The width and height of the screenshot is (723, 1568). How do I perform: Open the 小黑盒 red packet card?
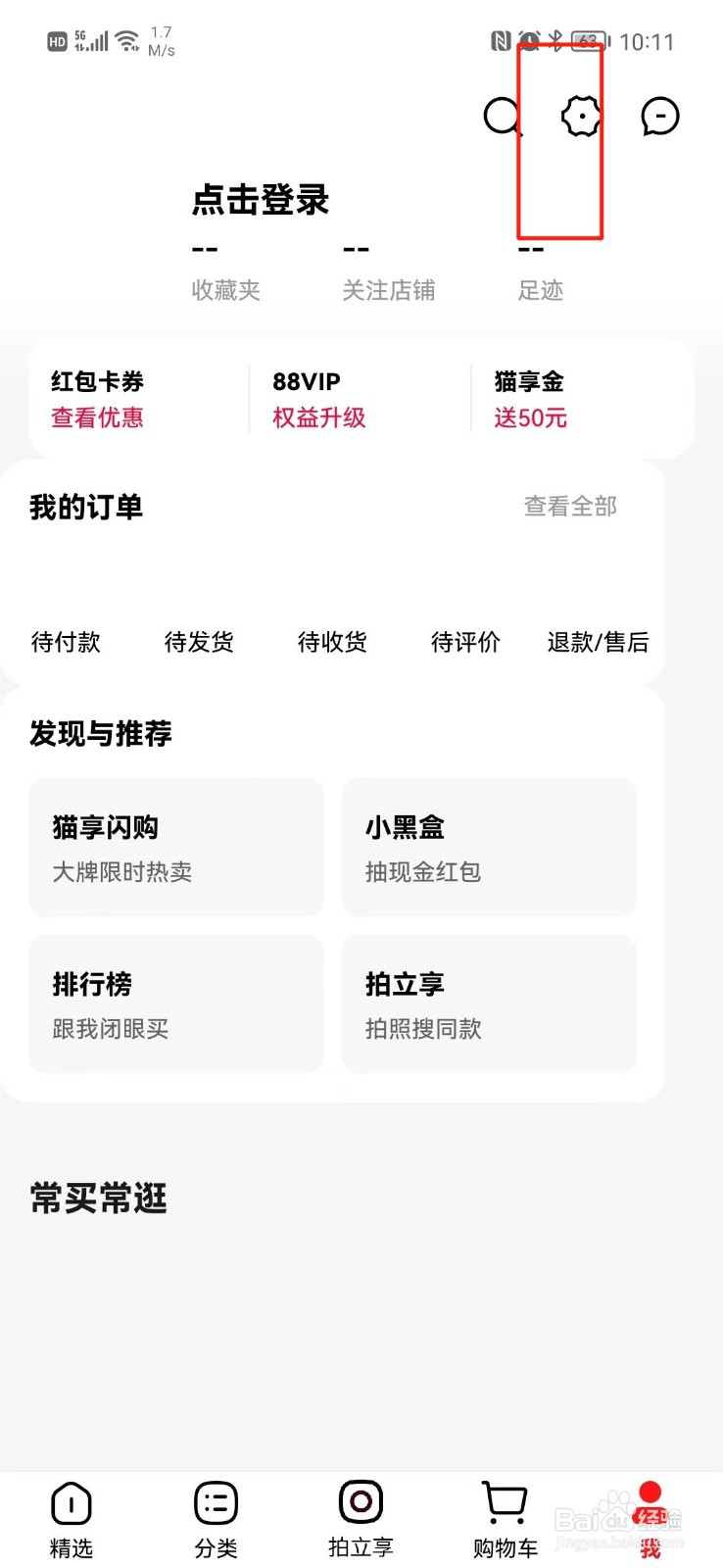[x=489, y=848]
